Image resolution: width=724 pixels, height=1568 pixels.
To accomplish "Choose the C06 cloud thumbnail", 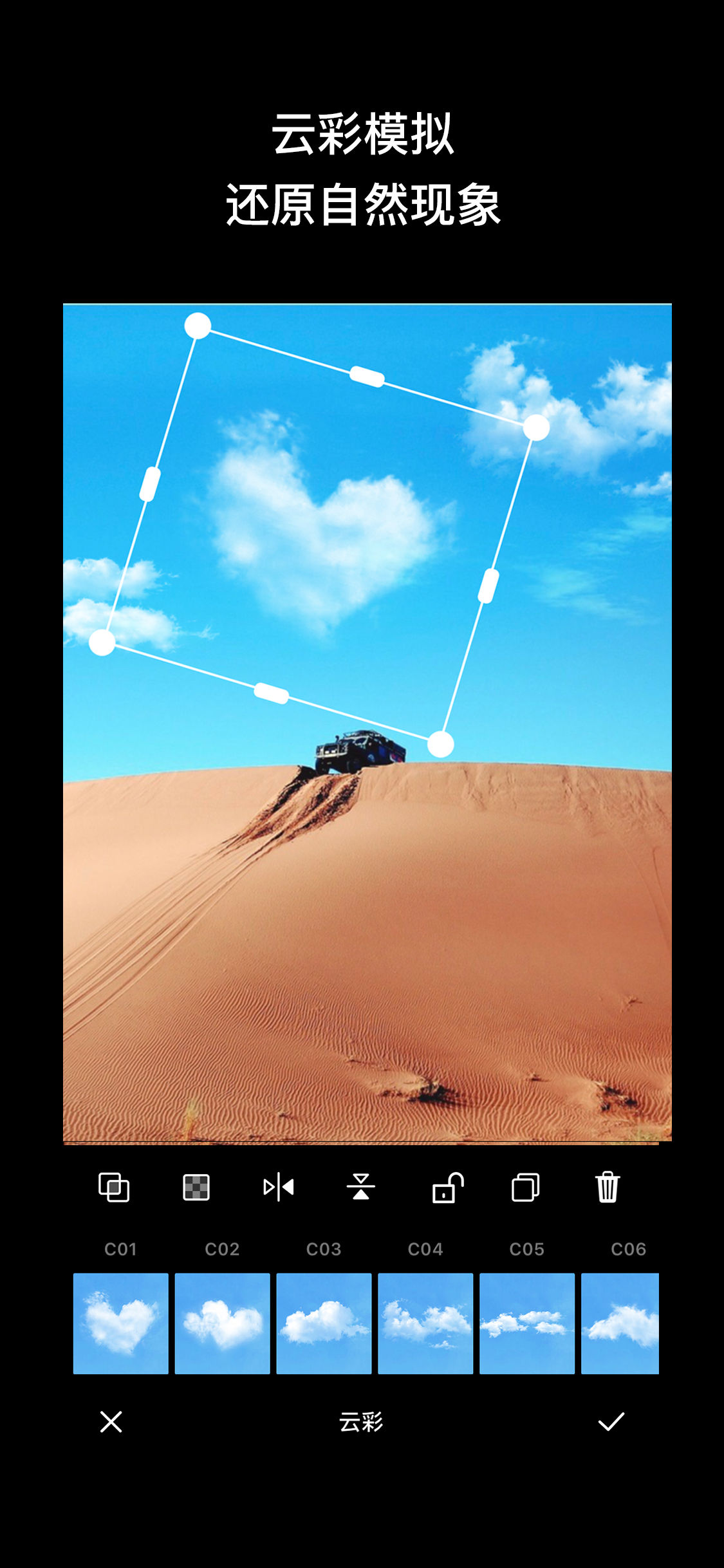I will (x=620, y=1323).
